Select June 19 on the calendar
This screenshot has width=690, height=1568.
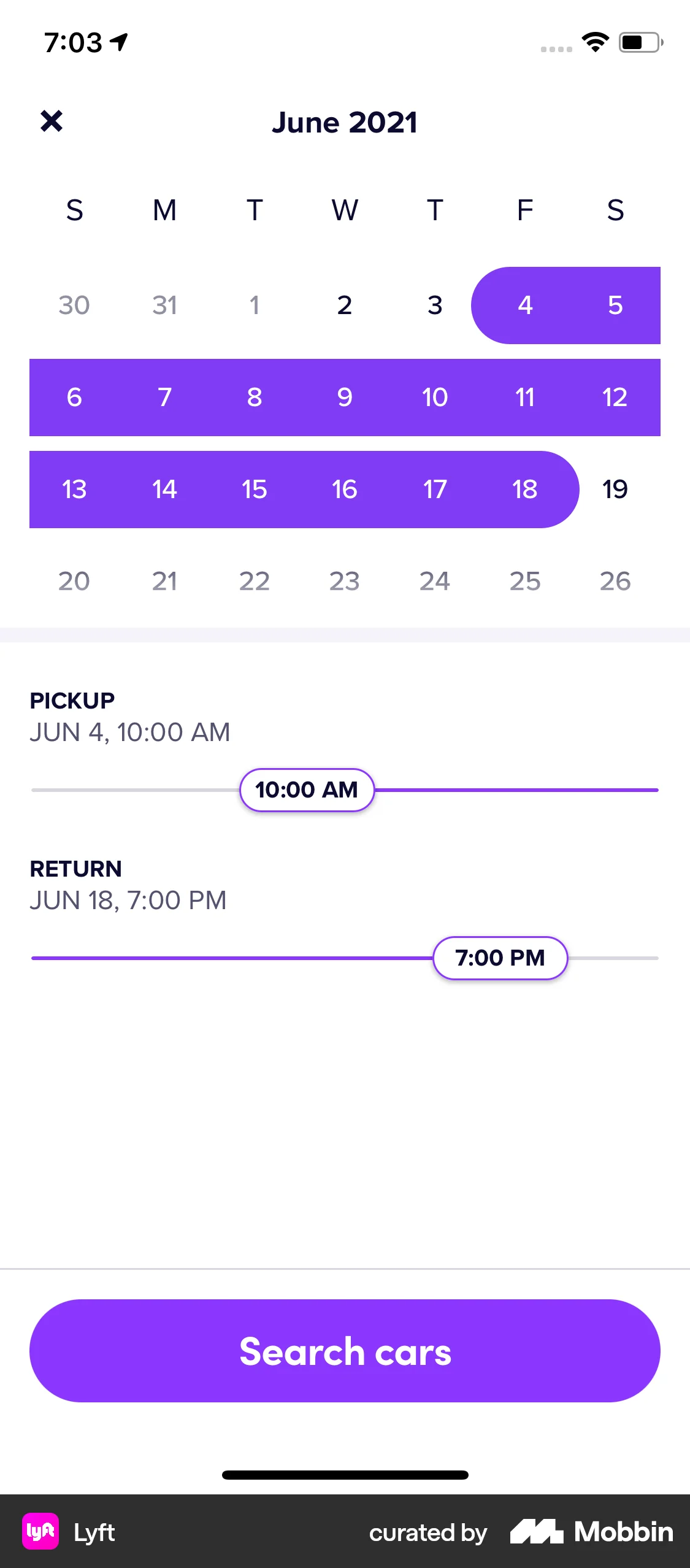(x=615, y=490)
